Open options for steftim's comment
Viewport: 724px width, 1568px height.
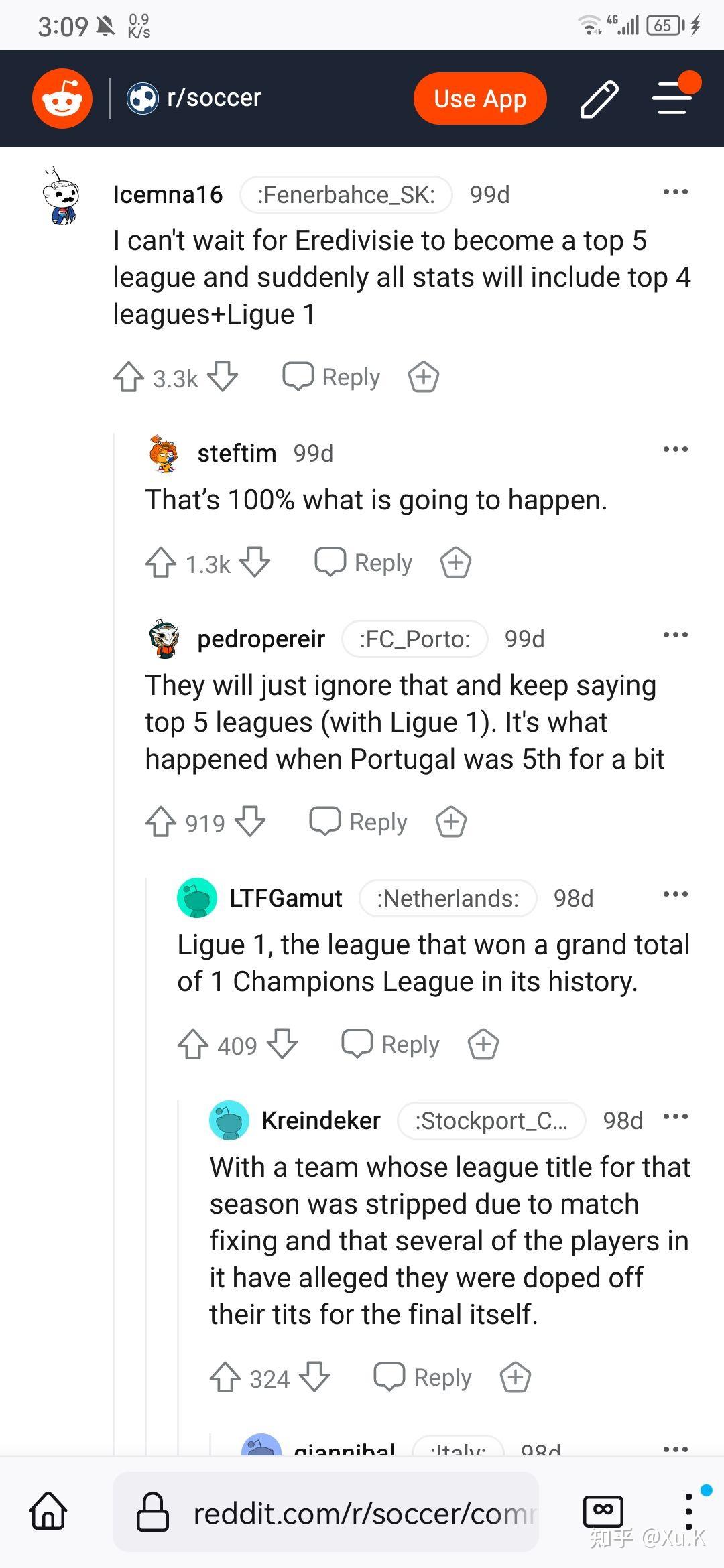(675, 450)
